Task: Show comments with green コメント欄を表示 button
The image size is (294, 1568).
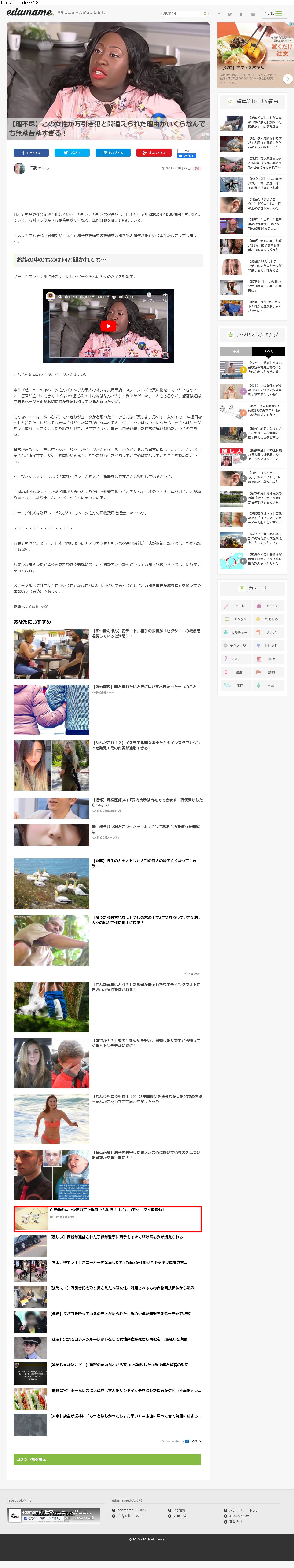Action: pyautogui.click(x=107, y=1460)
